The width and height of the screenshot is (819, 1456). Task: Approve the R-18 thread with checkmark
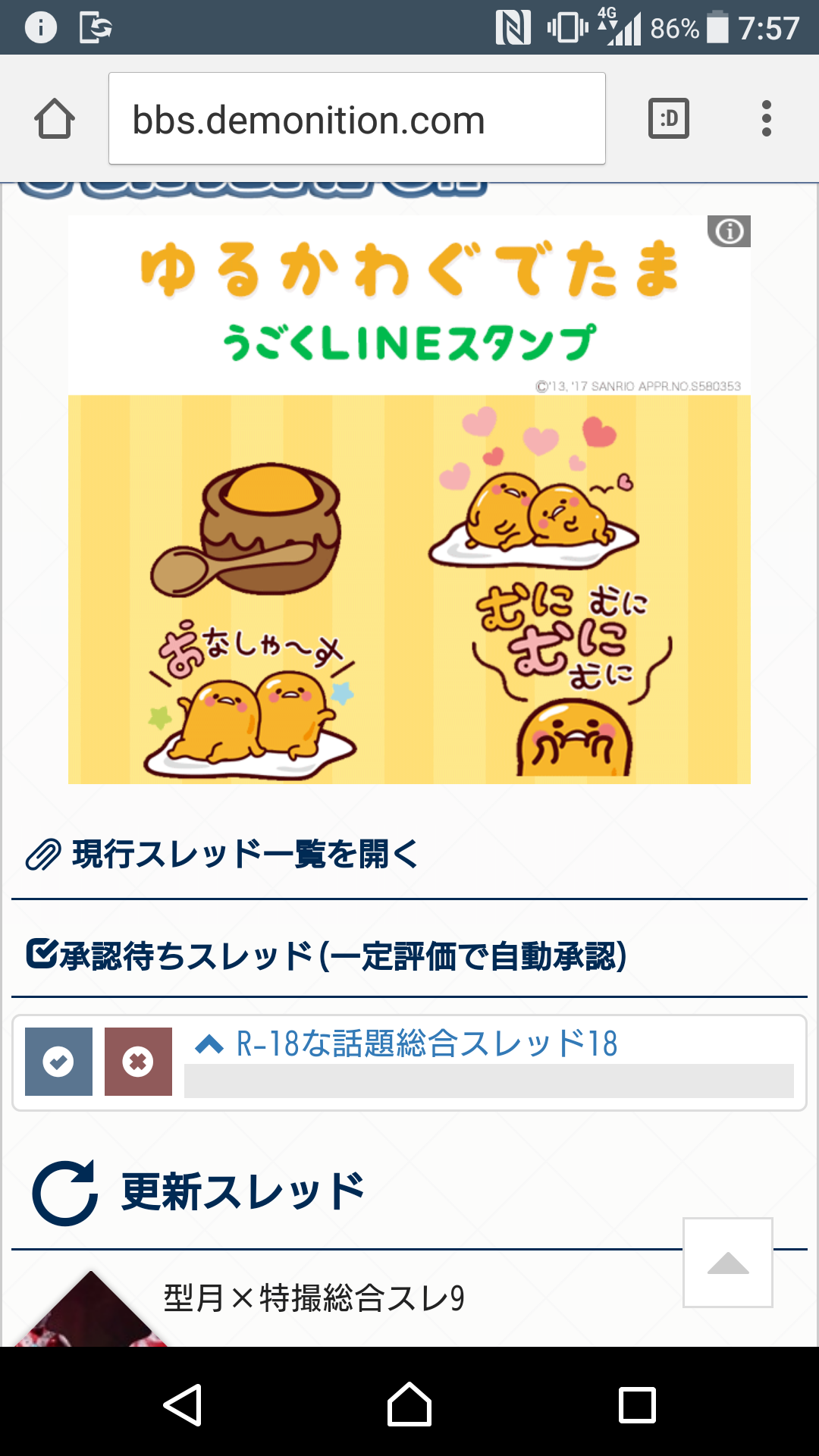[x=58, y=1062]
